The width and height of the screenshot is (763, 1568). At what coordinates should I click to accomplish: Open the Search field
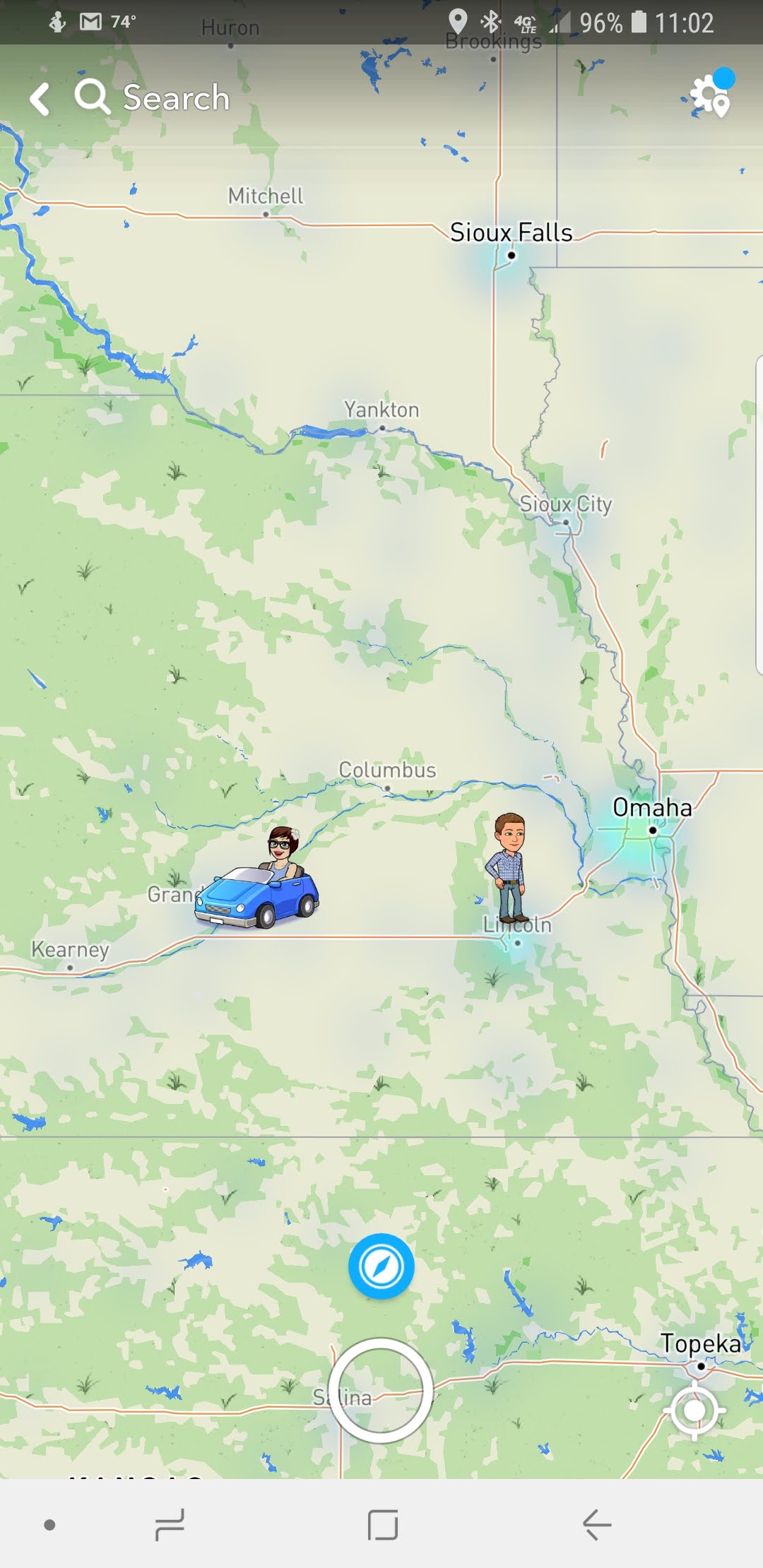tap(154, 97)
